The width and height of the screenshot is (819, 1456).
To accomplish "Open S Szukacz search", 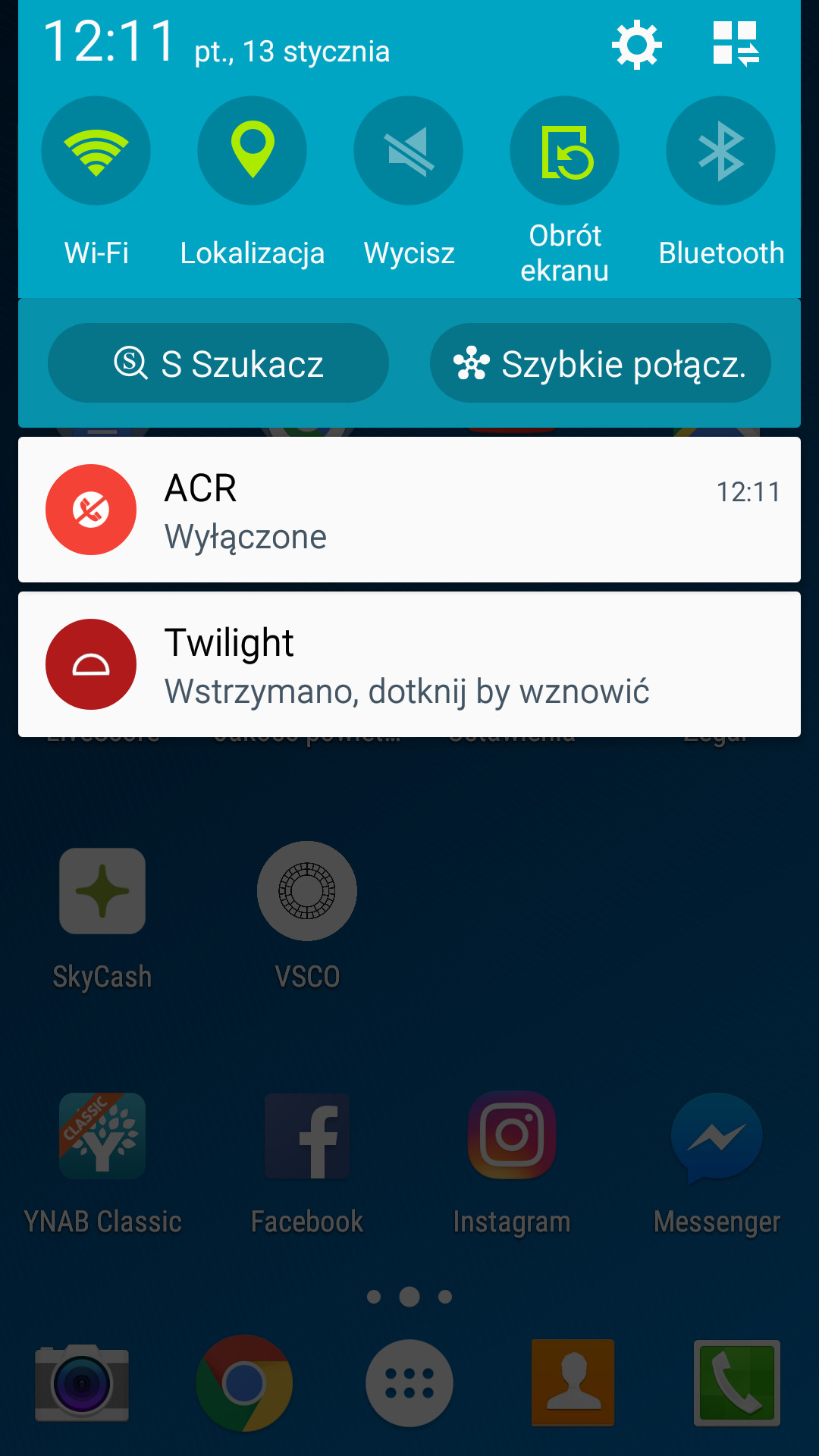I will 218,363.
